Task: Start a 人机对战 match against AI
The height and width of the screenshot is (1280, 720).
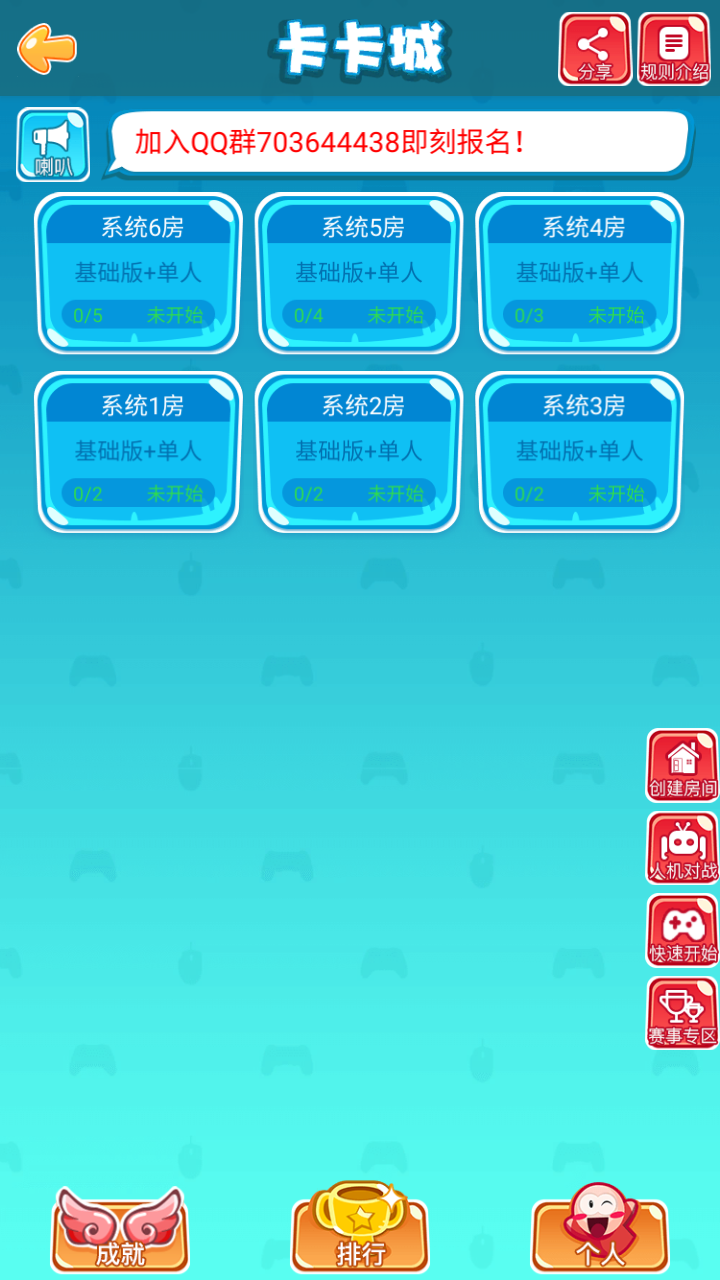Action: [682, 848]
